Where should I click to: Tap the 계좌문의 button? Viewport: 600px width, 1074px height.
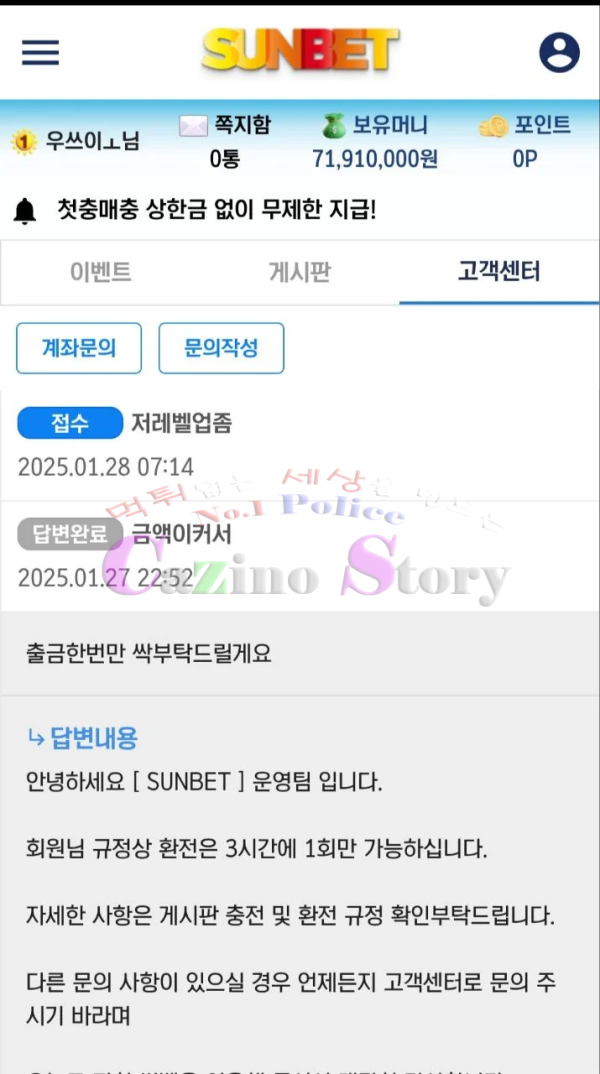79,348
